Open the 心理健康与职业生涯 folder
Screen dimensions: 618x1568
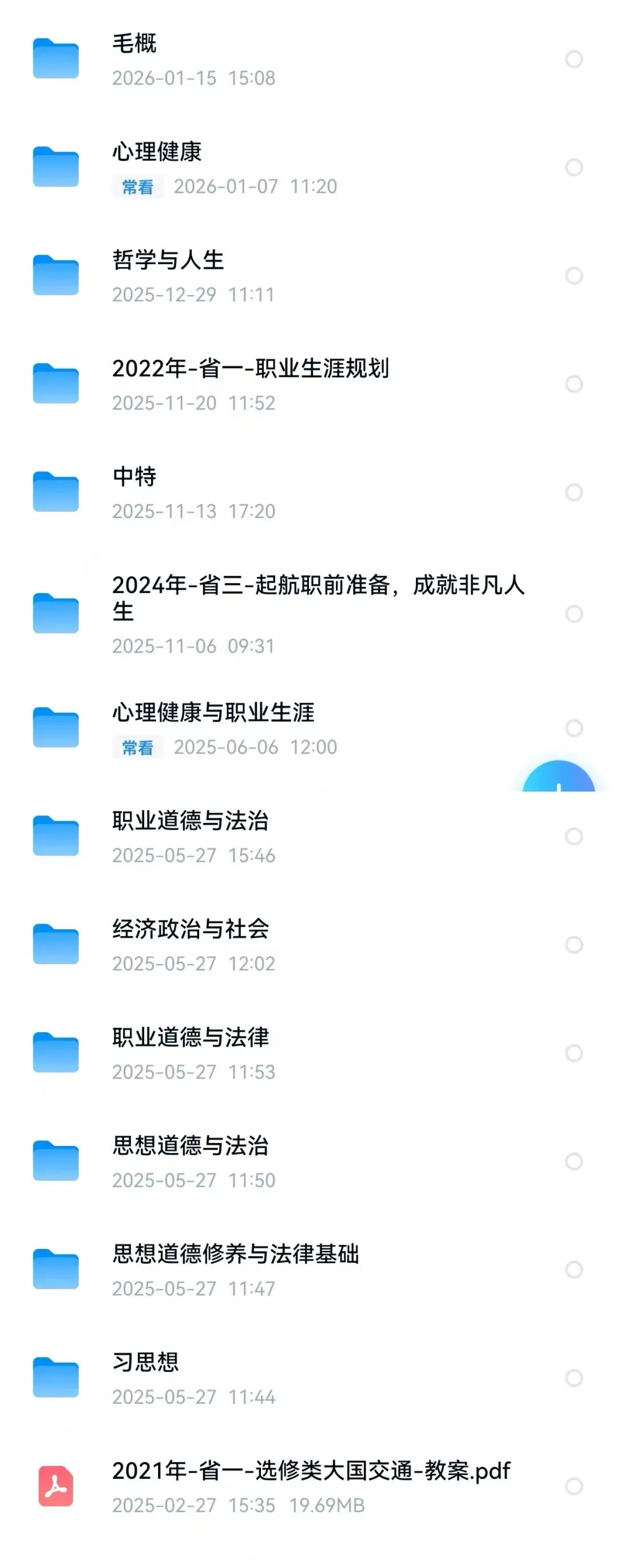pyautogui.click(x=213, y=713)
